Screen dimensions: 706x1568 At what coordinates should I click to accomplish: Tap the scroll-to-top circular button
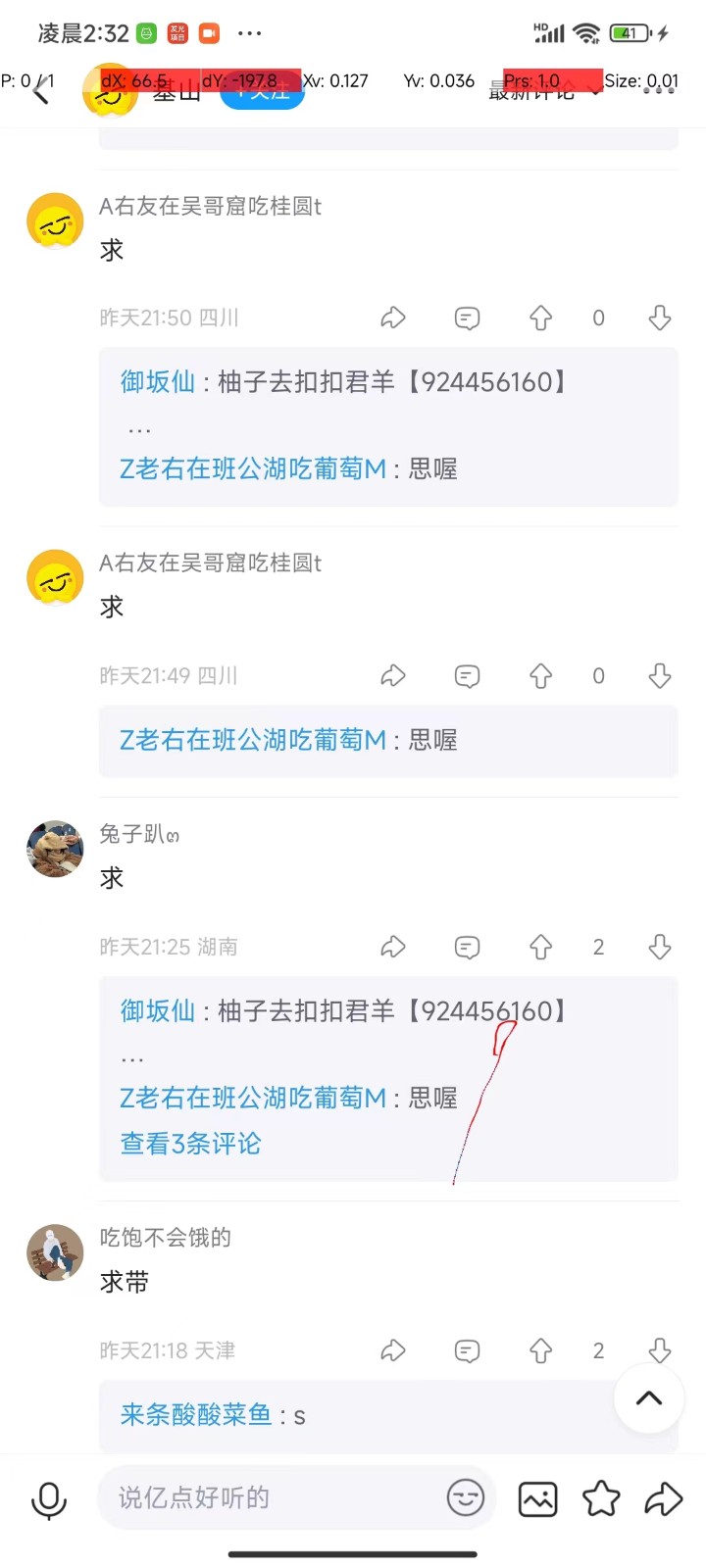pyautogui.click(x=648, y=1398)
